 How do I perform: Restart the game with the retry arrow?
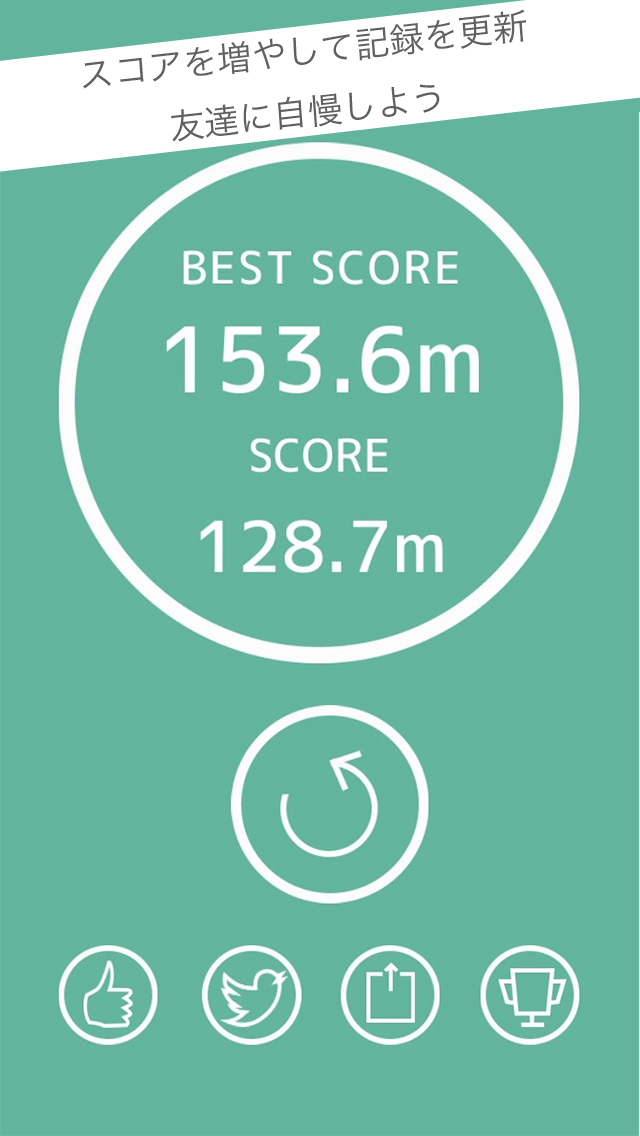[x=329, y=804]
